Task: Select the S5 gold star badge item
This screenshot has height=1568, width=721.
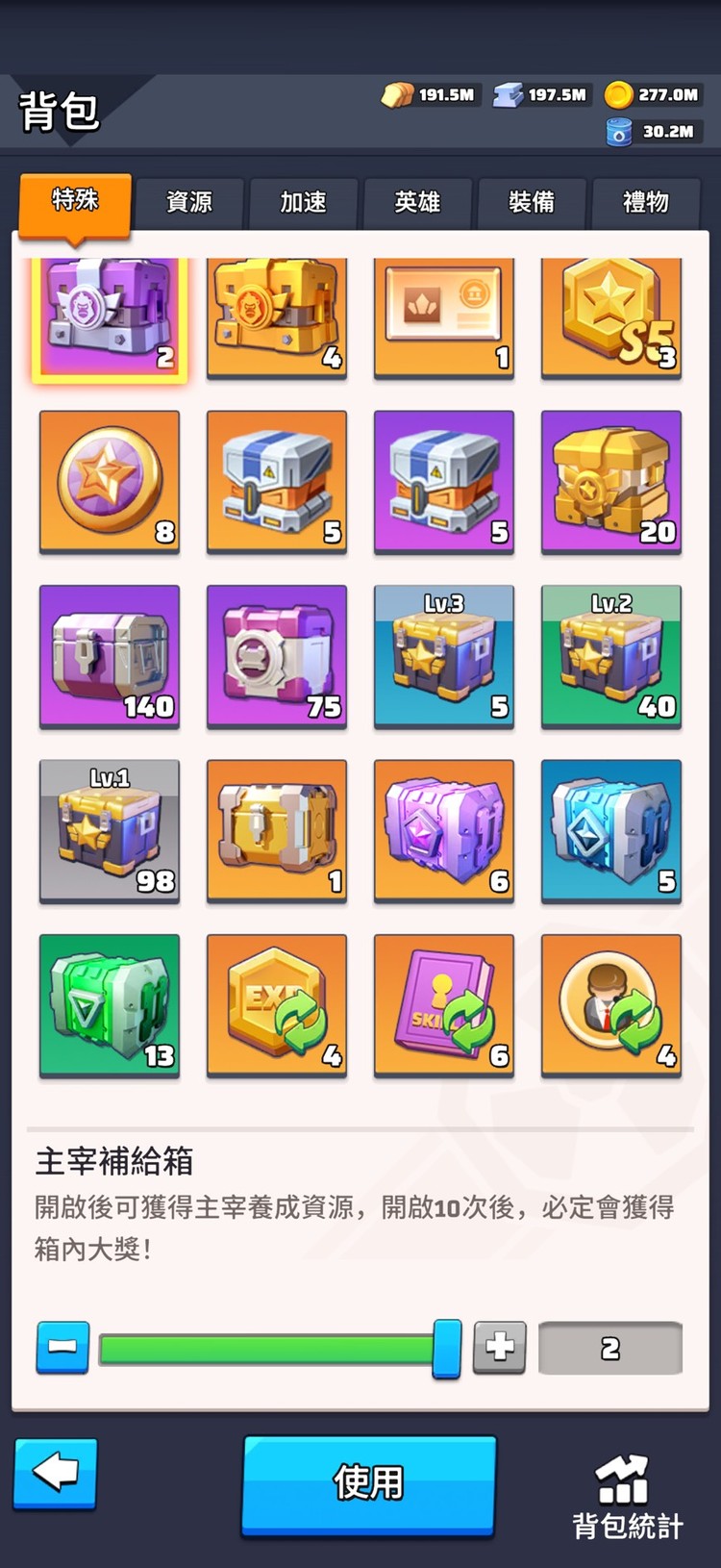Action: pyautogui.click(x=611, y=317)
